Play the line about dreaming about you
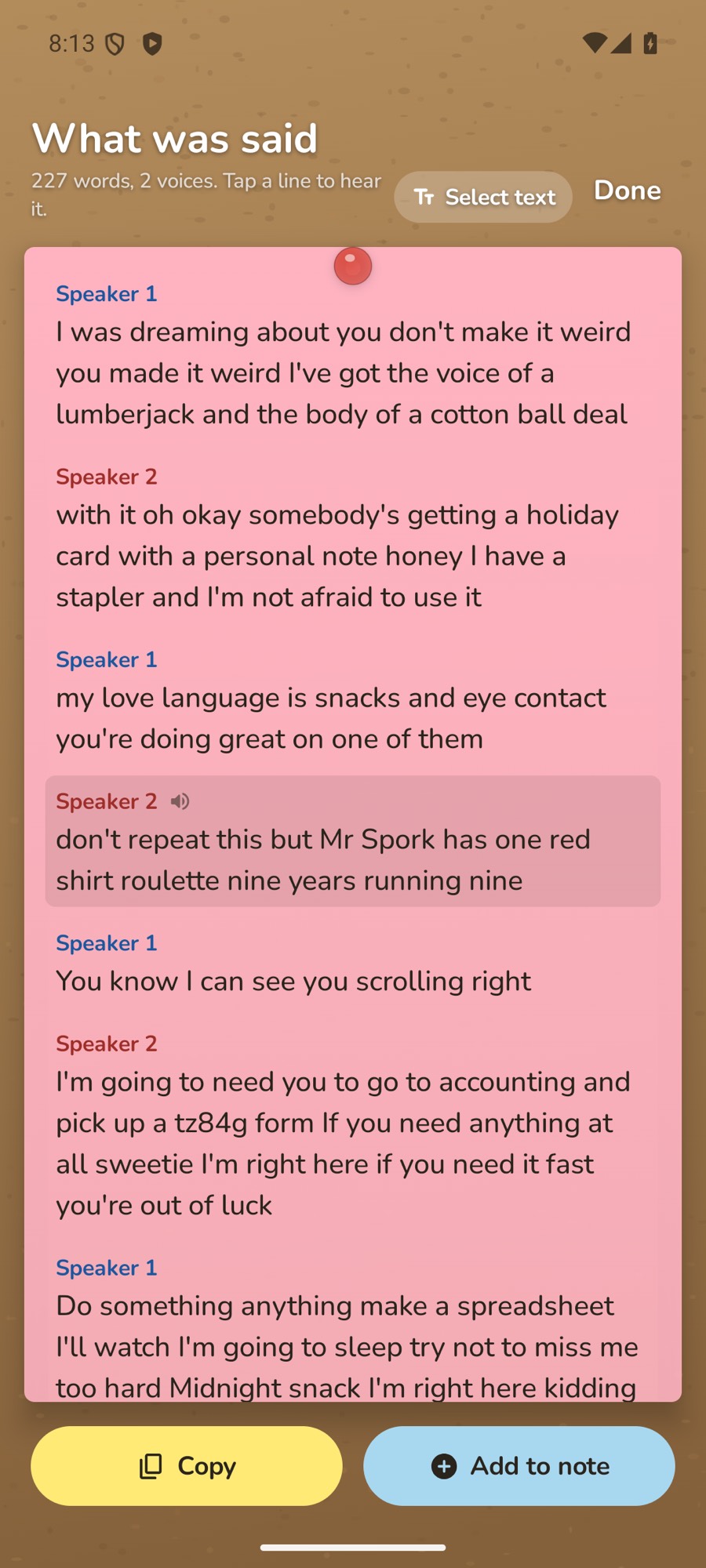Screen dimensions: 706x1568 353,354
